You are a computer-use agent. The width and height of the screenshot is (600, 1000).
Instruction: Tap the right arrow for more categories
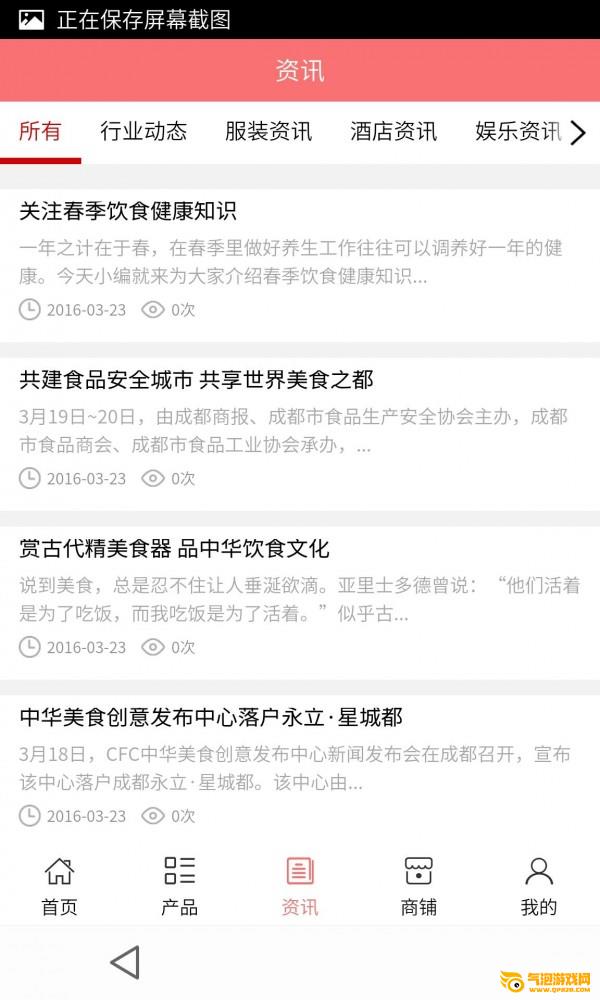tap(578, 132)
